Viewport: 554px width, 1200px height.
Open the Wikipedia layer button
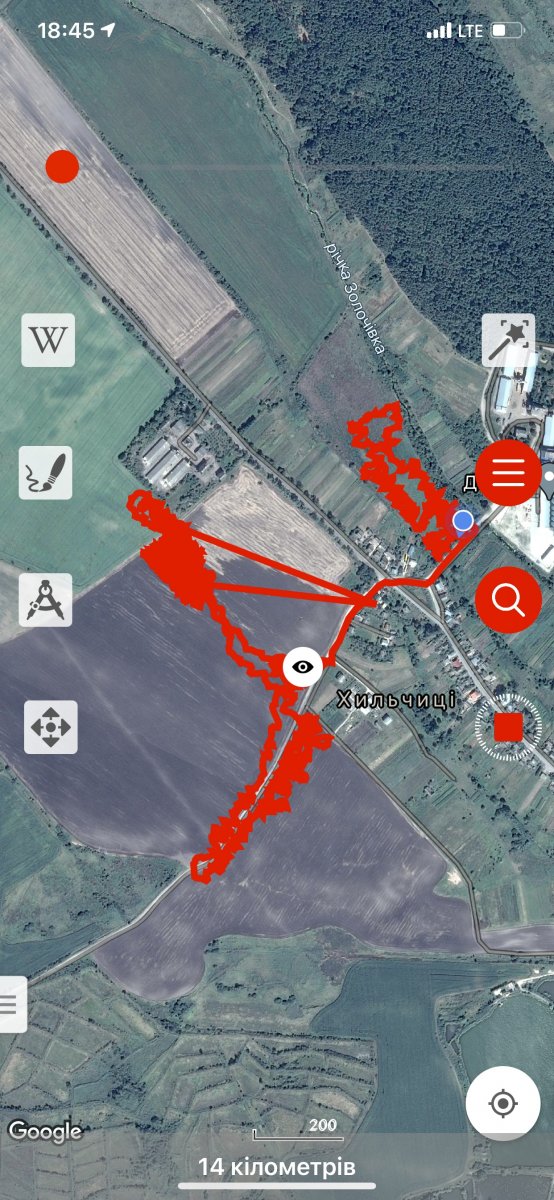click(x=48, y=340)
